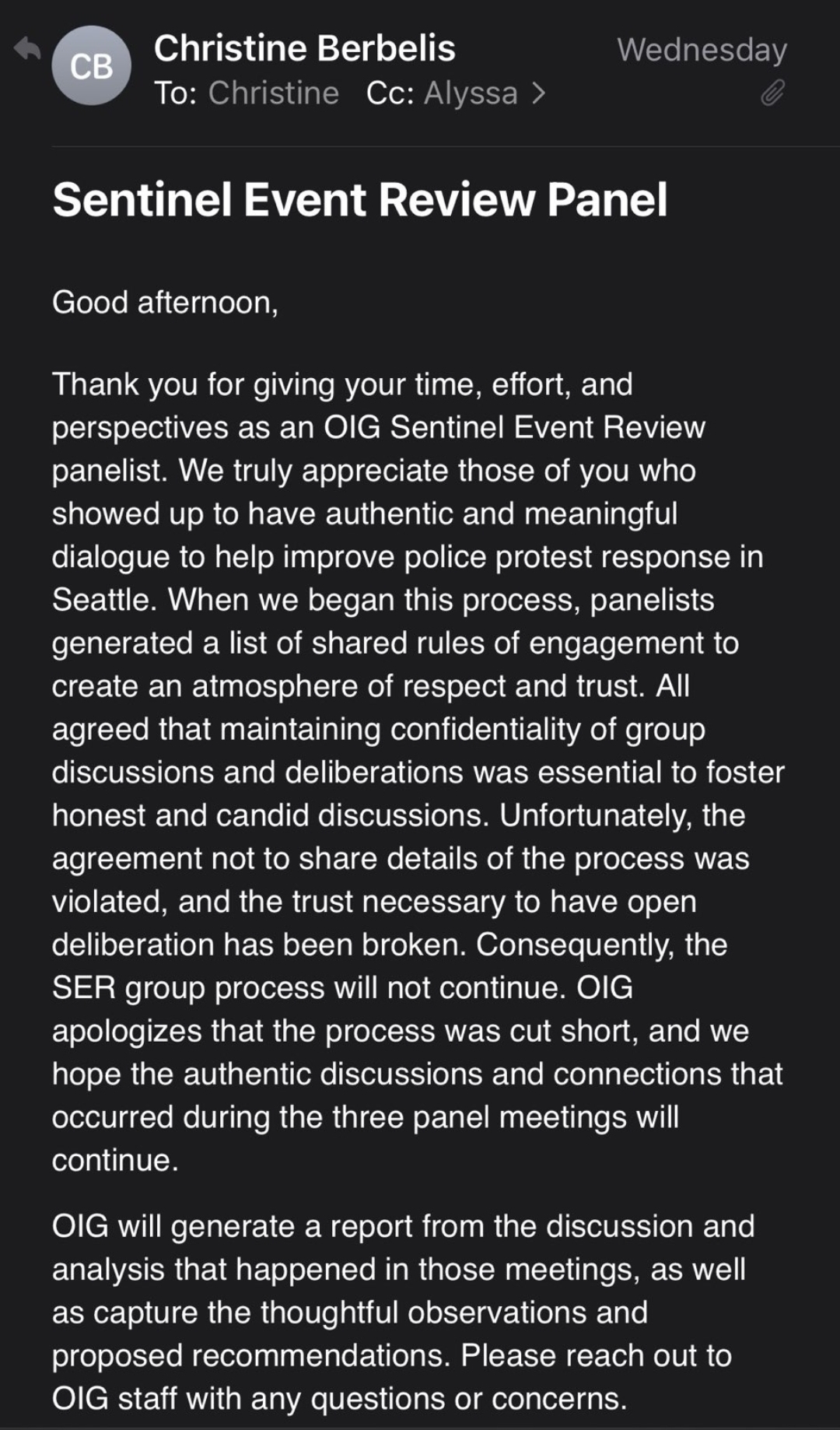Tap the CB sender avatar
This screenshot has height=1430, width=840.
pyautogui.click(x=91, y=66)
